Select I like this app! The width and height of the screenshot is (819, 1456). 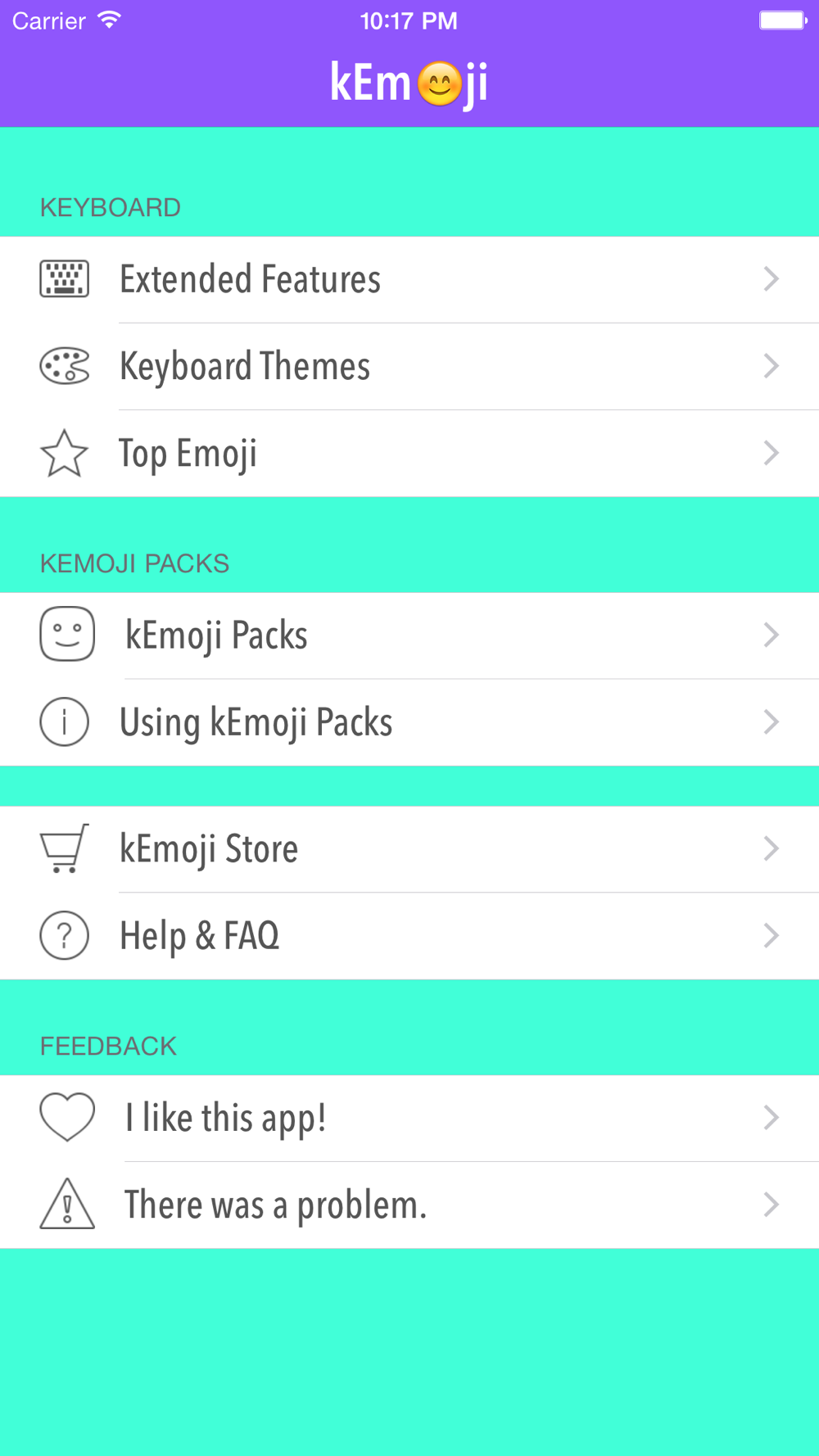[409, 1118]
